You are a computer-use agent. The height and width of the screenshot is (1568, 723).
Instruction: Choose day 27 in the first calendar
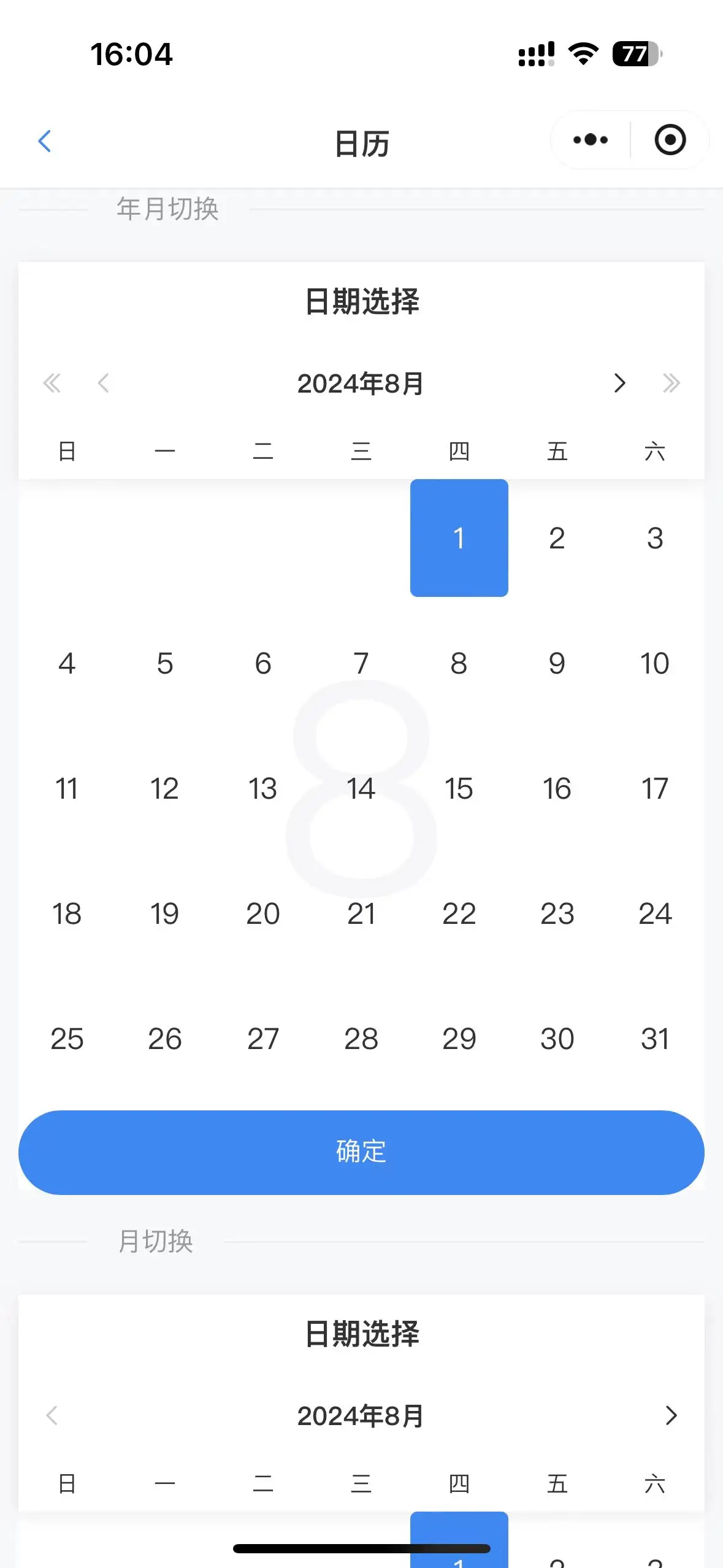263,1039
